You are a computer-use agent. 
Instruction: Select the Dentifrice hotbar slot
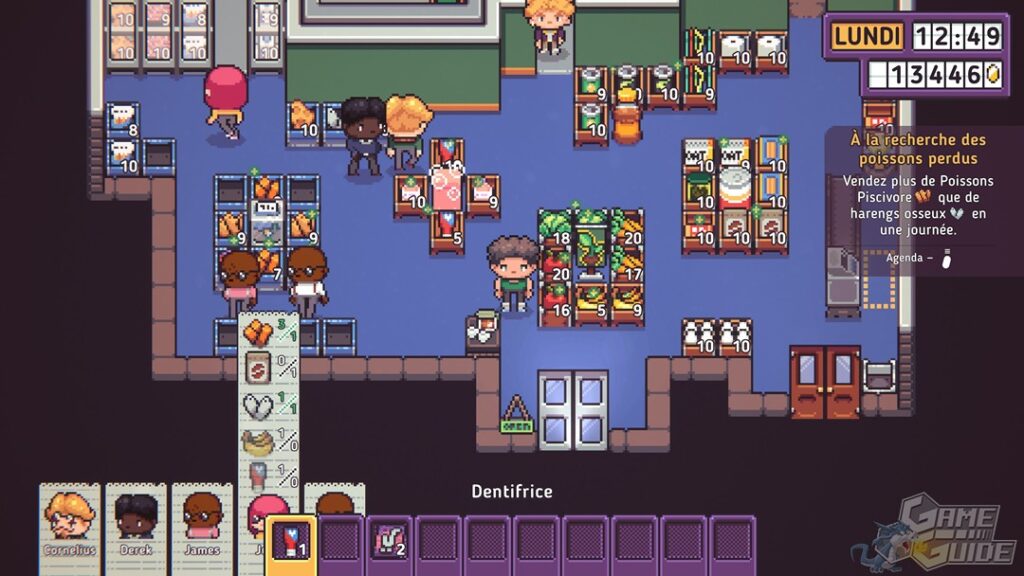292,545
